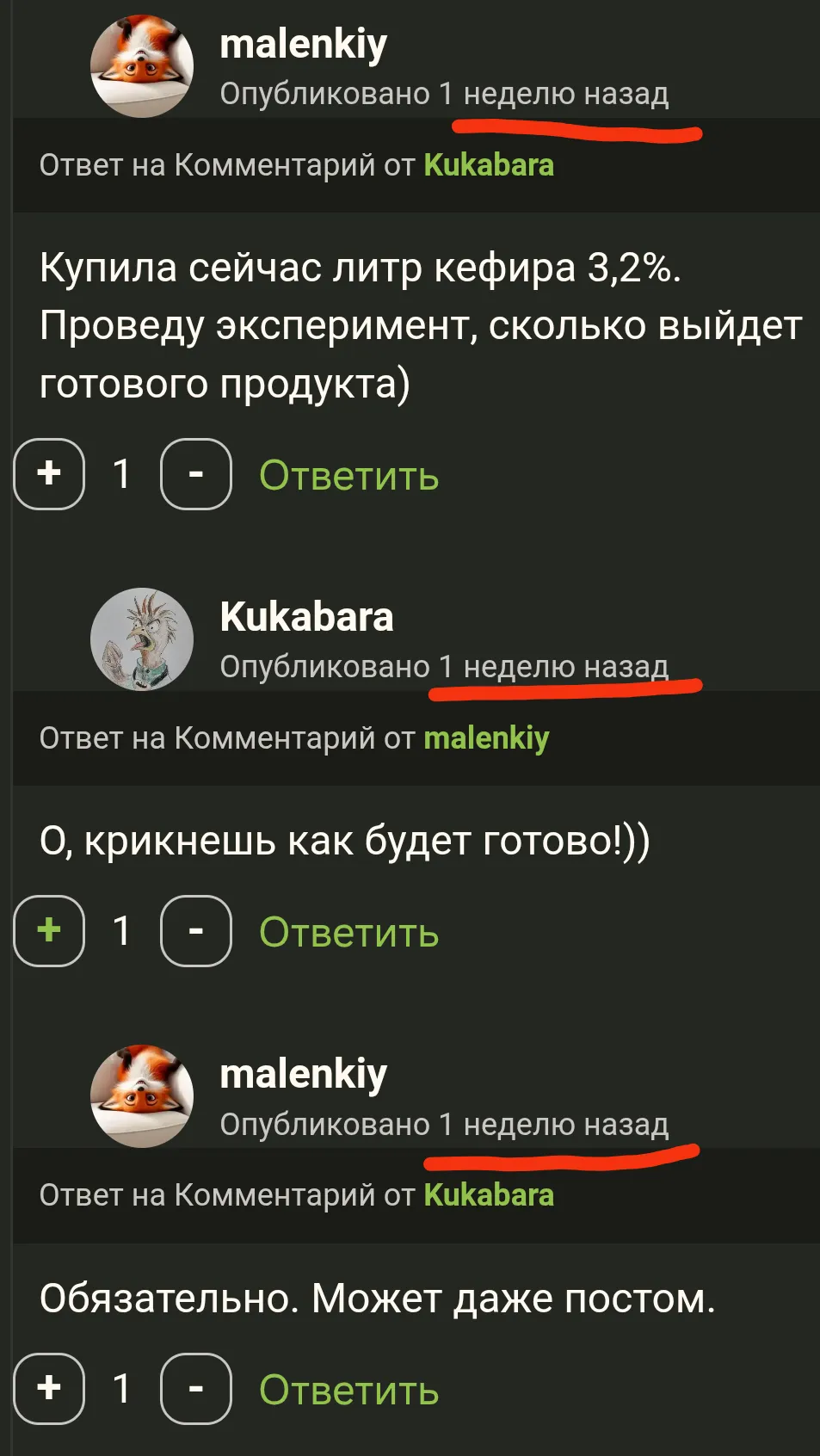Screen dimensions: 820x1456
Task: Open Kukabara link in first reply header
Action: click(489, 165)
